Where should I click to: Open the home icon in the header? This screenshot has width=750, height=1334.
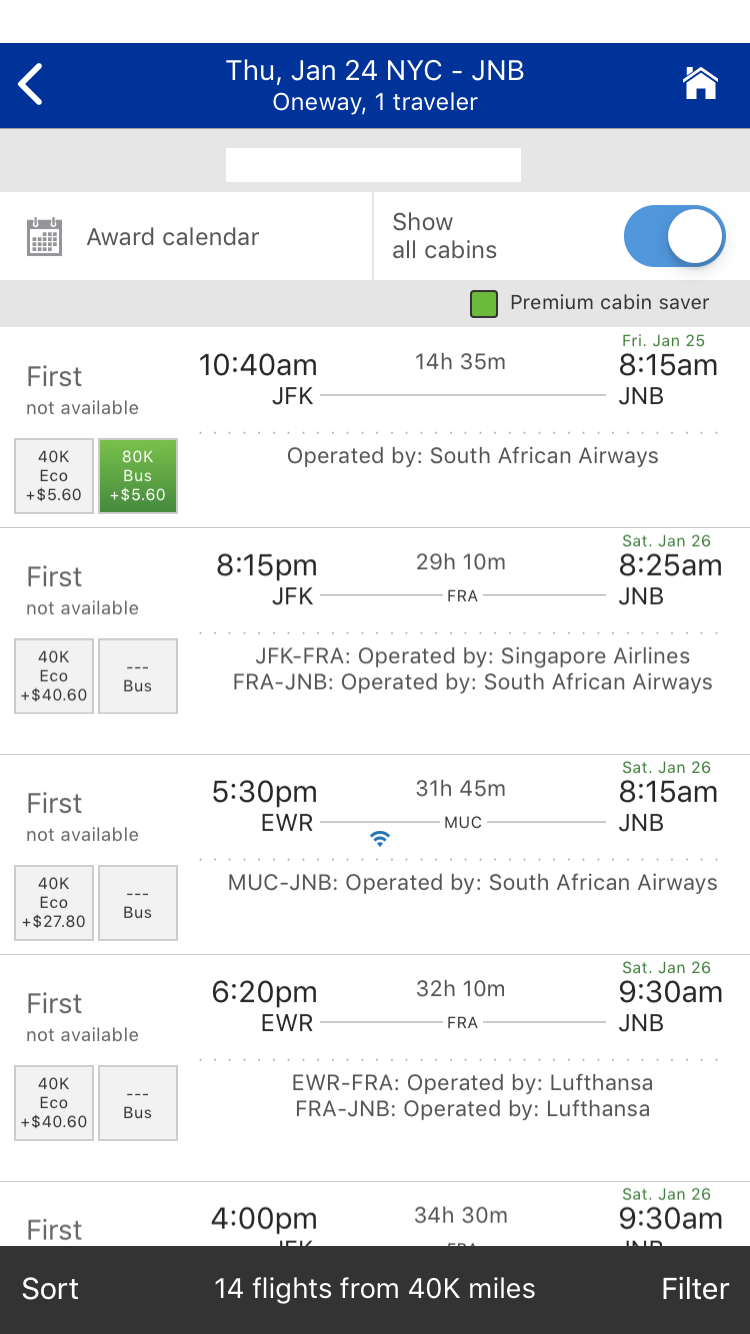(700, 84)
